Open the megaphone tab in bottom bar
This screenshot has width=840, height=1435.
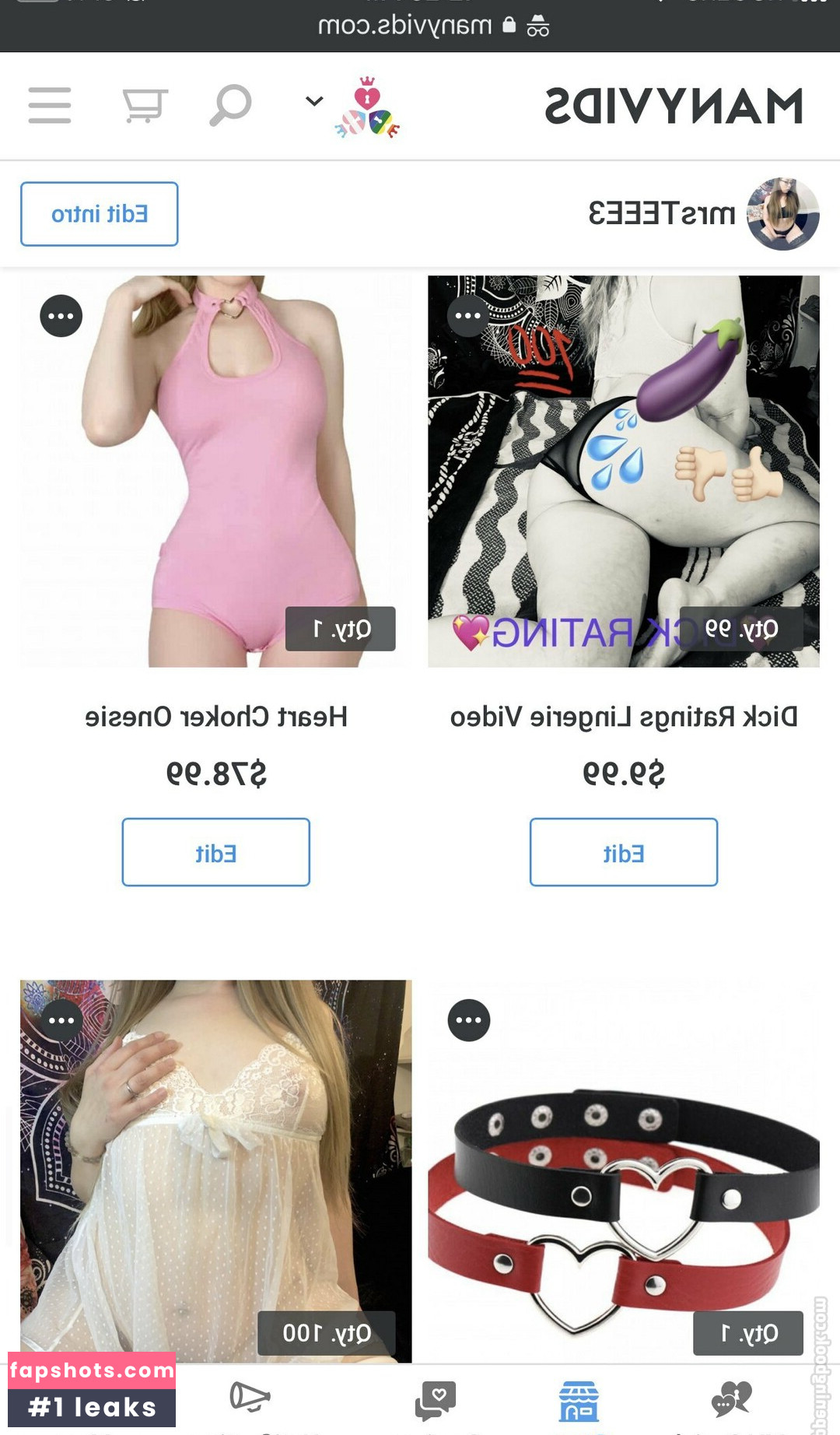[250, 1398]
